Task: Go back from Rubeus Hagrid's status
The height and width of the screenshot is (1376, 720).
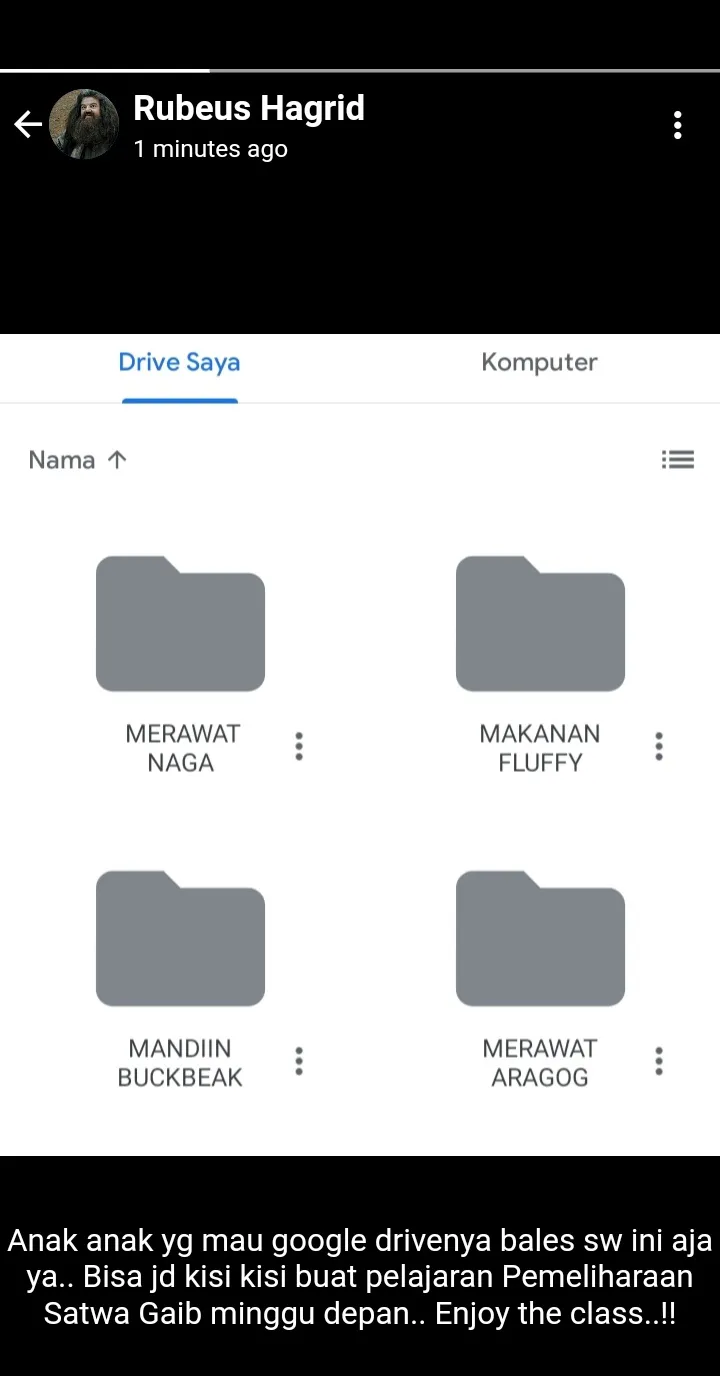Action: pos(27,125)
